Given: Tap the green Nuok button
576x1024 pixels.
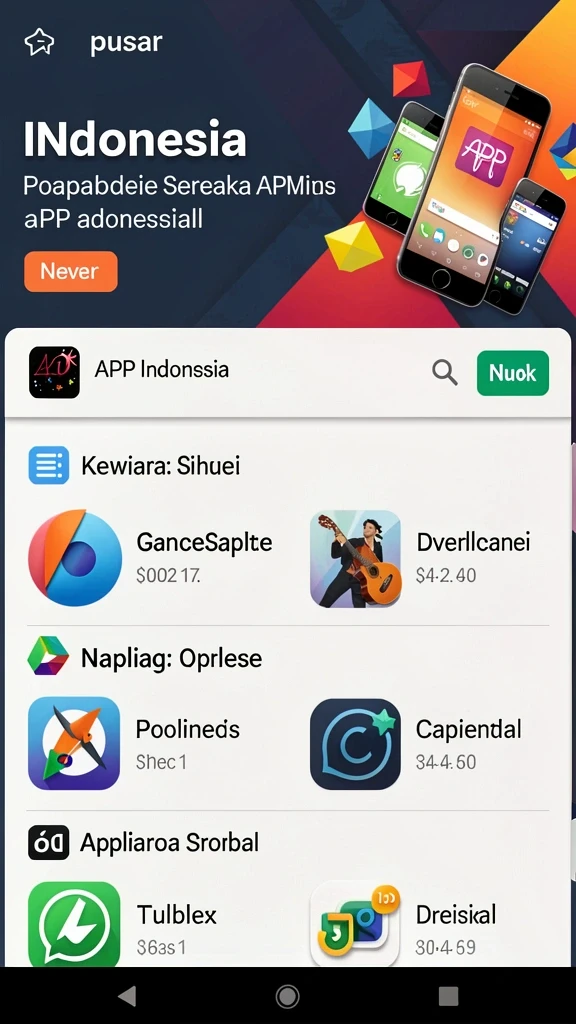Looking at the screenshot, I should coord(513,373).
